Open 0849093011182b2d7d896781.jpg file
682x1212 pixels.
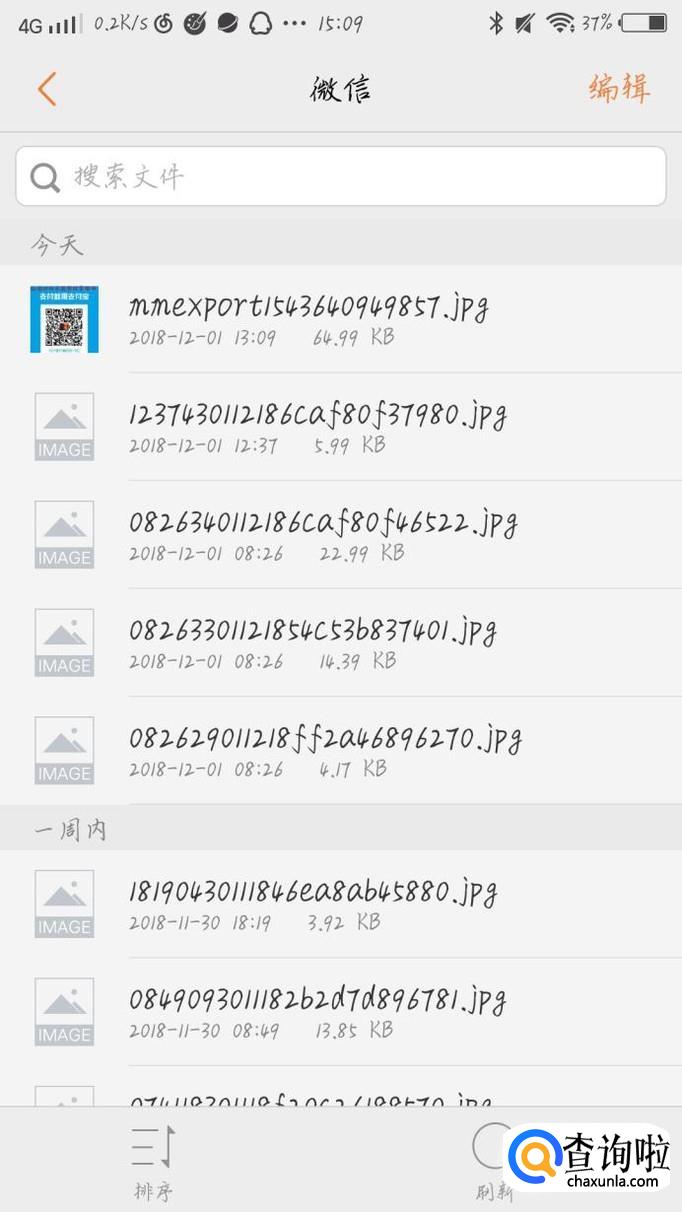(x=340, y=1012)
